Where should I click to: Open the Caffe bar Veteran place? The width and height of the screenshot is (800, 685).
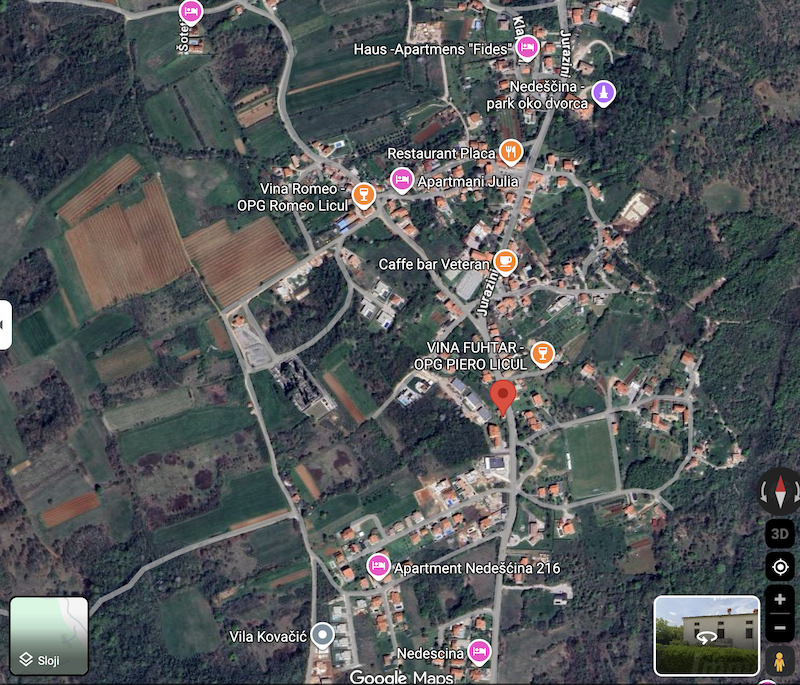pyautogui.click(x=506, y=263)
